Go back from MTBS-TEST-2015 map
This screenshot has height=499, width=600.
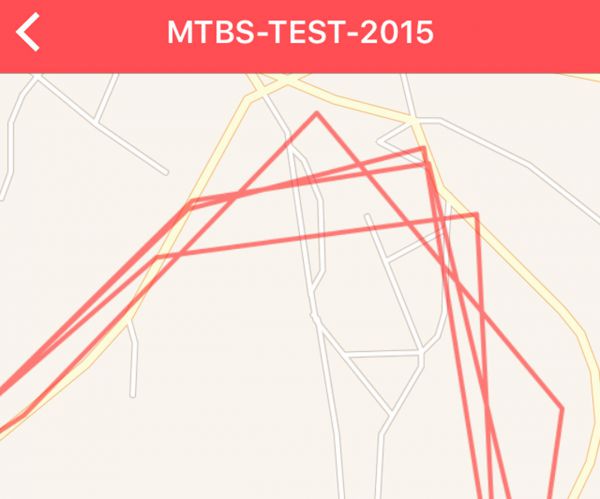click(29, 32)
